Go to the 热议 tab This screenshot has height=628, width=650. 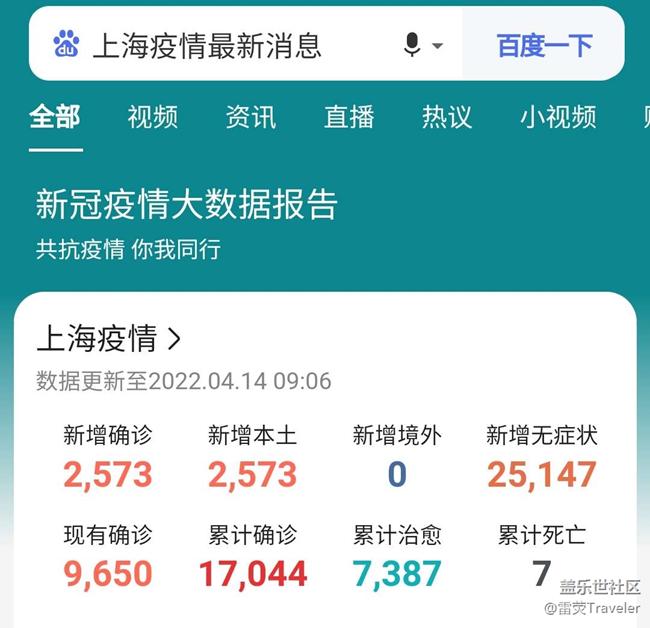(447, 117)
